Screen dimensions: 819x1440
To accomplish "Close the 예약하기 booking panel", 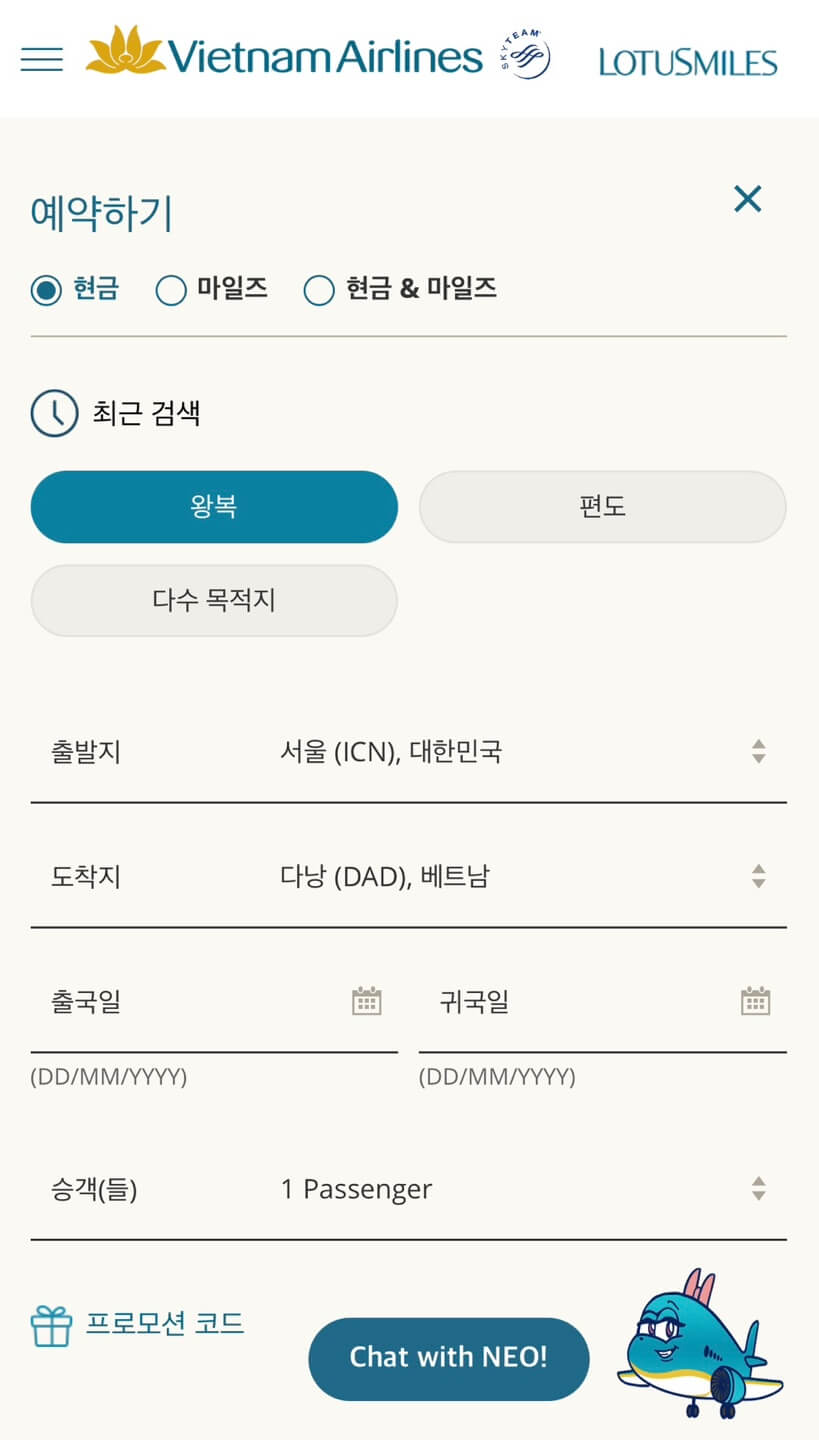I will click(x=747, y=199).
